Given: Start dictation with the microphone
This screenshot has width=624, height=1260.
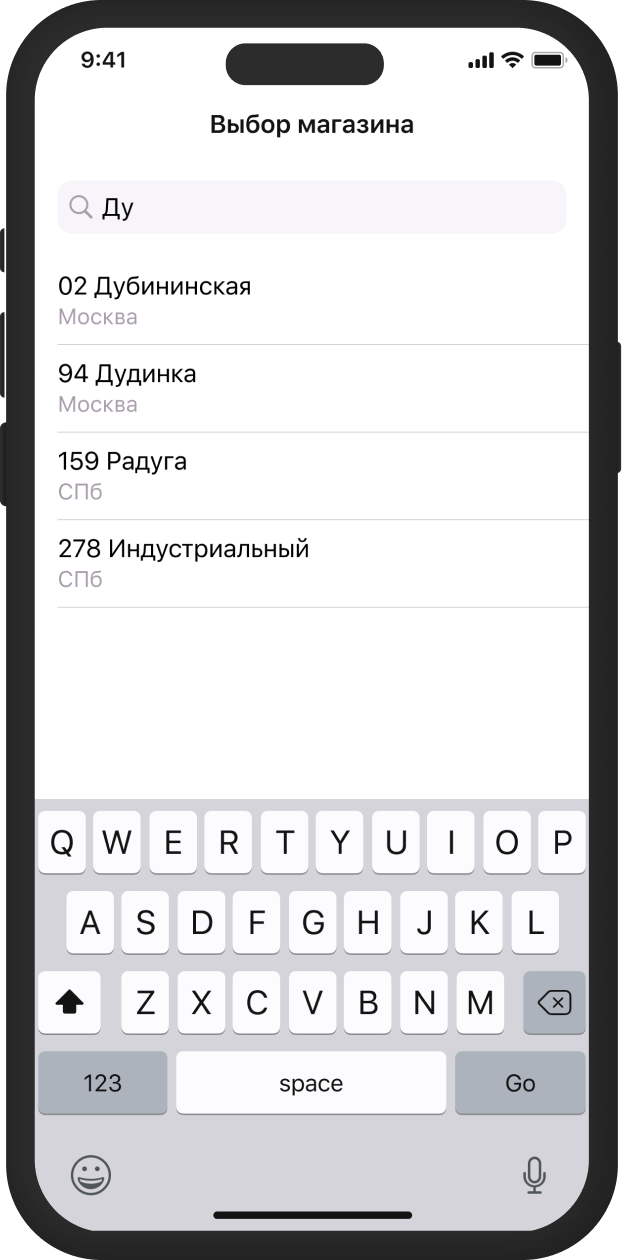Looking at the screenshot, I should tap(534, 1174).
